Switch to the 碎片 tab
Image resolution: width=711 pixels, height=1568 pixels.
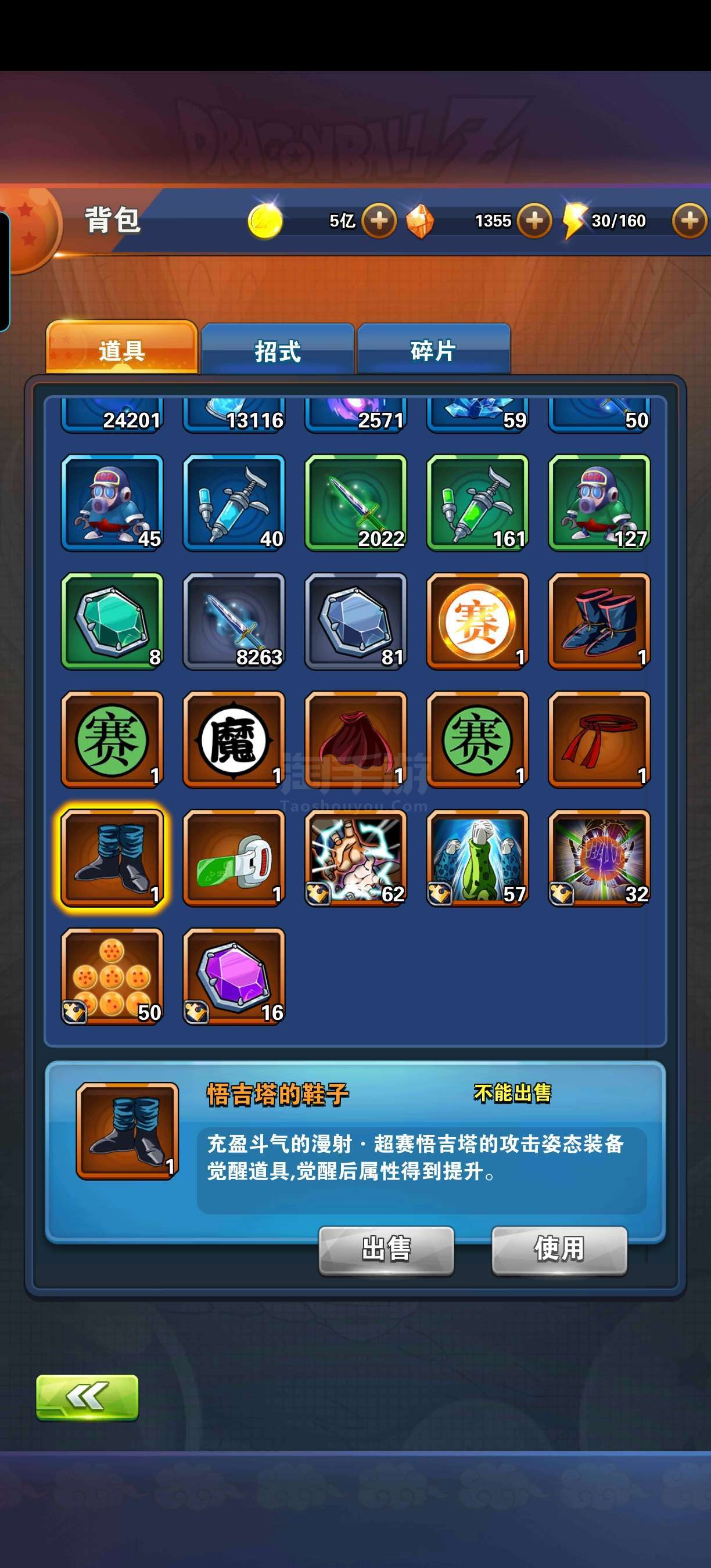[433, 349]
